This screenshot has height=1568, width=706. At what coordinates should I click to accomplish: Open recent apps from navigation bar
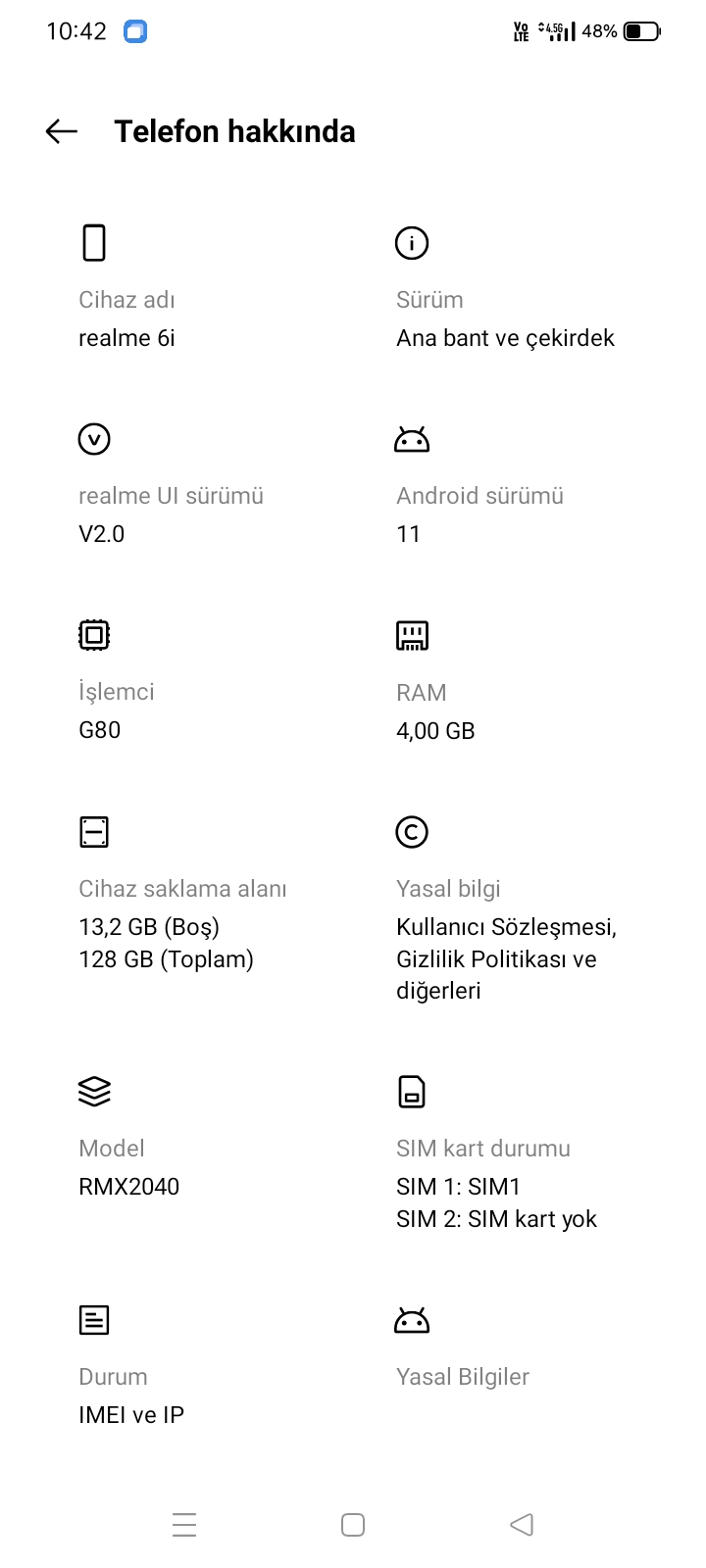pos(184,1525)
